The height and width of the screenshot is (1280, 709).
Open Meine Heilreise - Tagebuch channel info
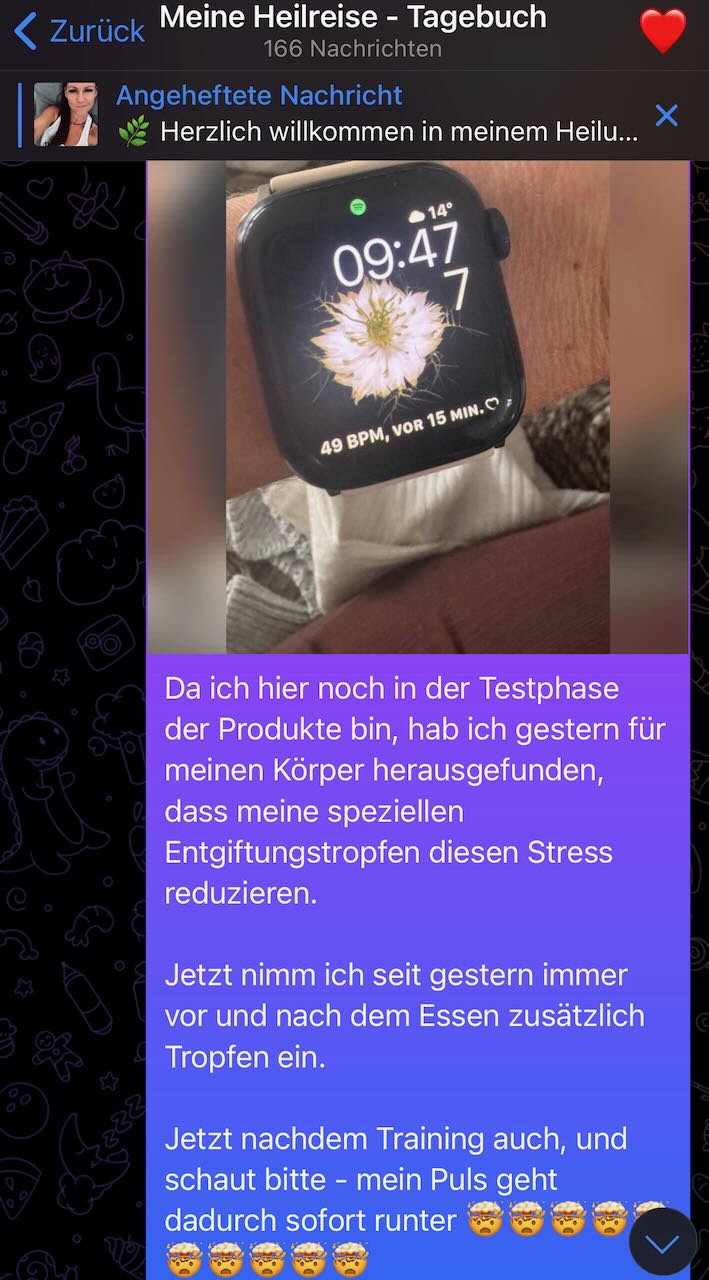(353, 31)
